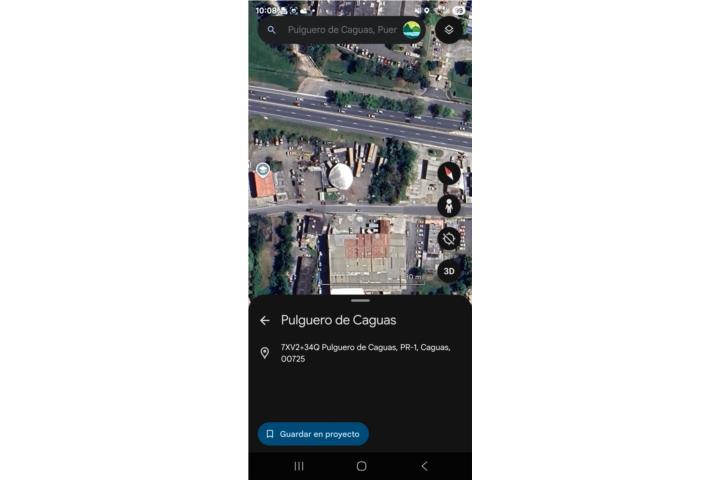
Task: Go back from Pulguero de Caguas panel
Action: (x=265, y=320)
